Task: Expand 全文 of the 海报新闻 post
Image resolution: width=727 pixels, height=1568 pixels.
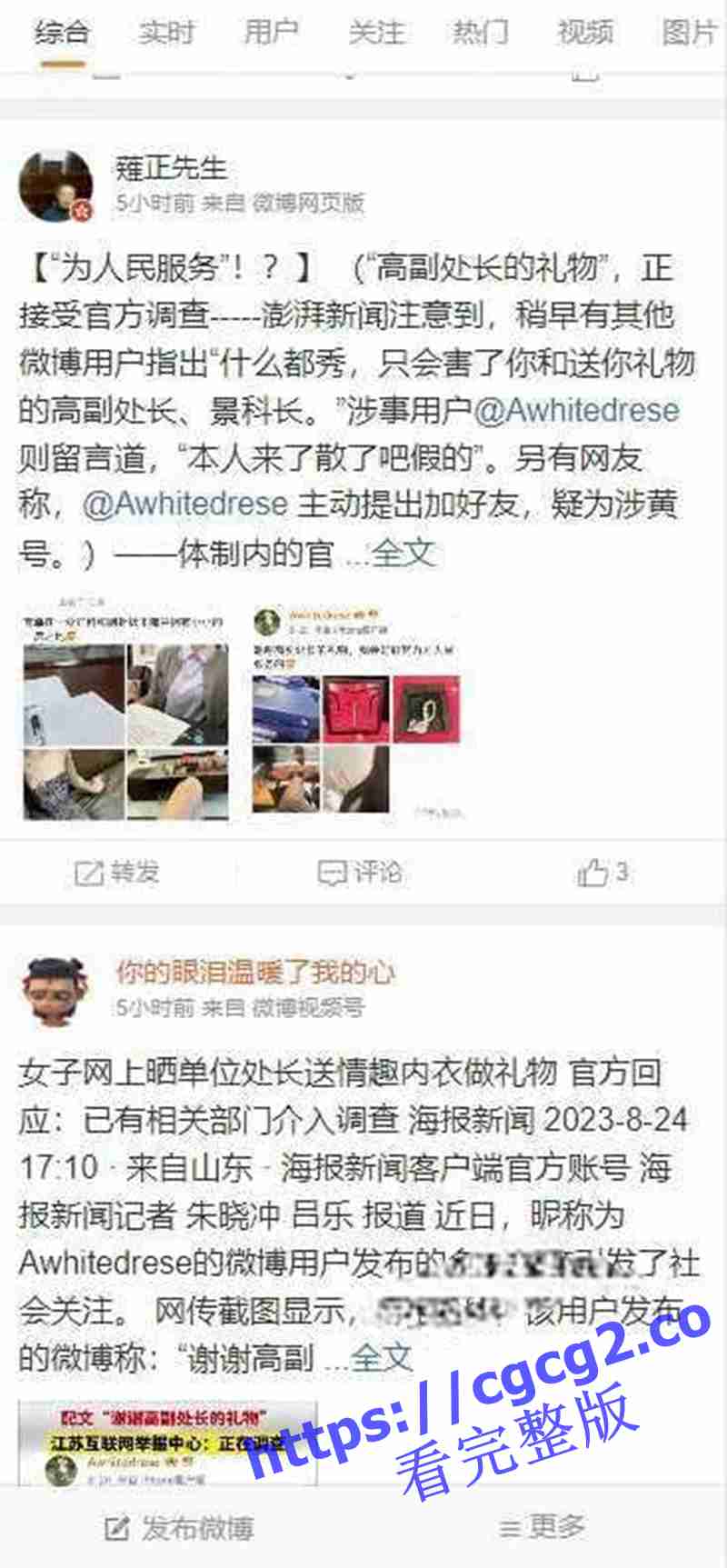Action: point(382,1358)
